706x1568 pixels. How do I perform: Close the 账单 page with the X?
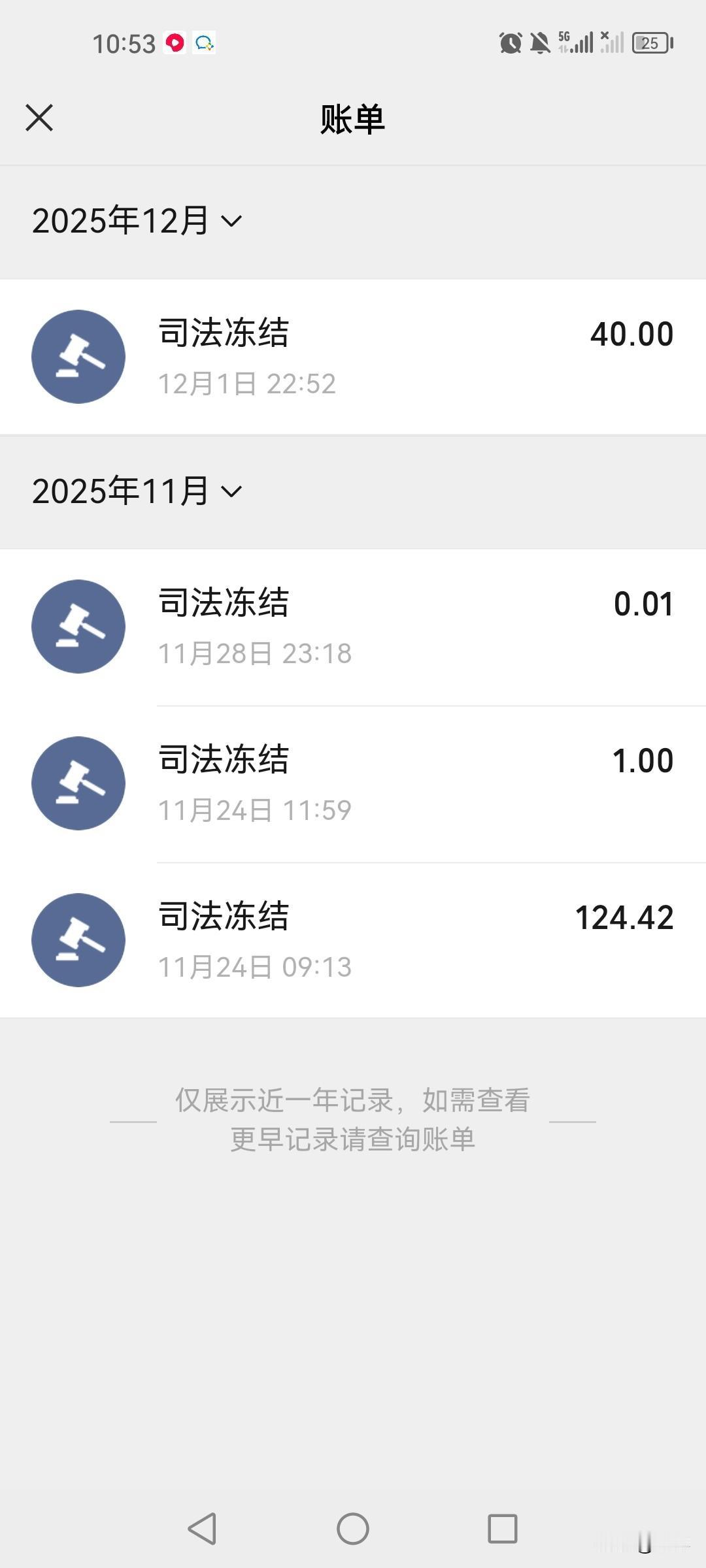[x=39, y=118]
